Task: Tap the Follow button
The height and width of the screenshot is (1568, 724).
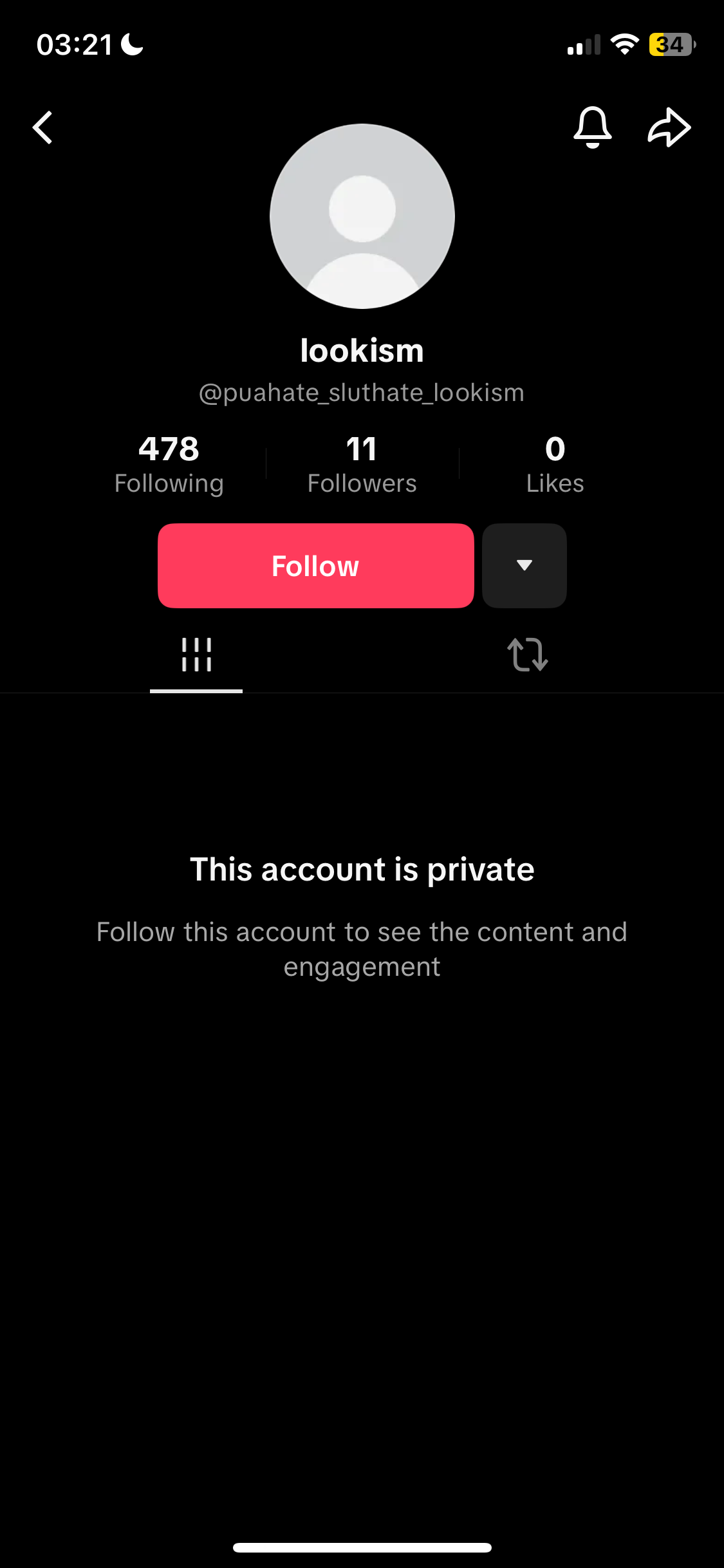Action: (x=315, y=566)
